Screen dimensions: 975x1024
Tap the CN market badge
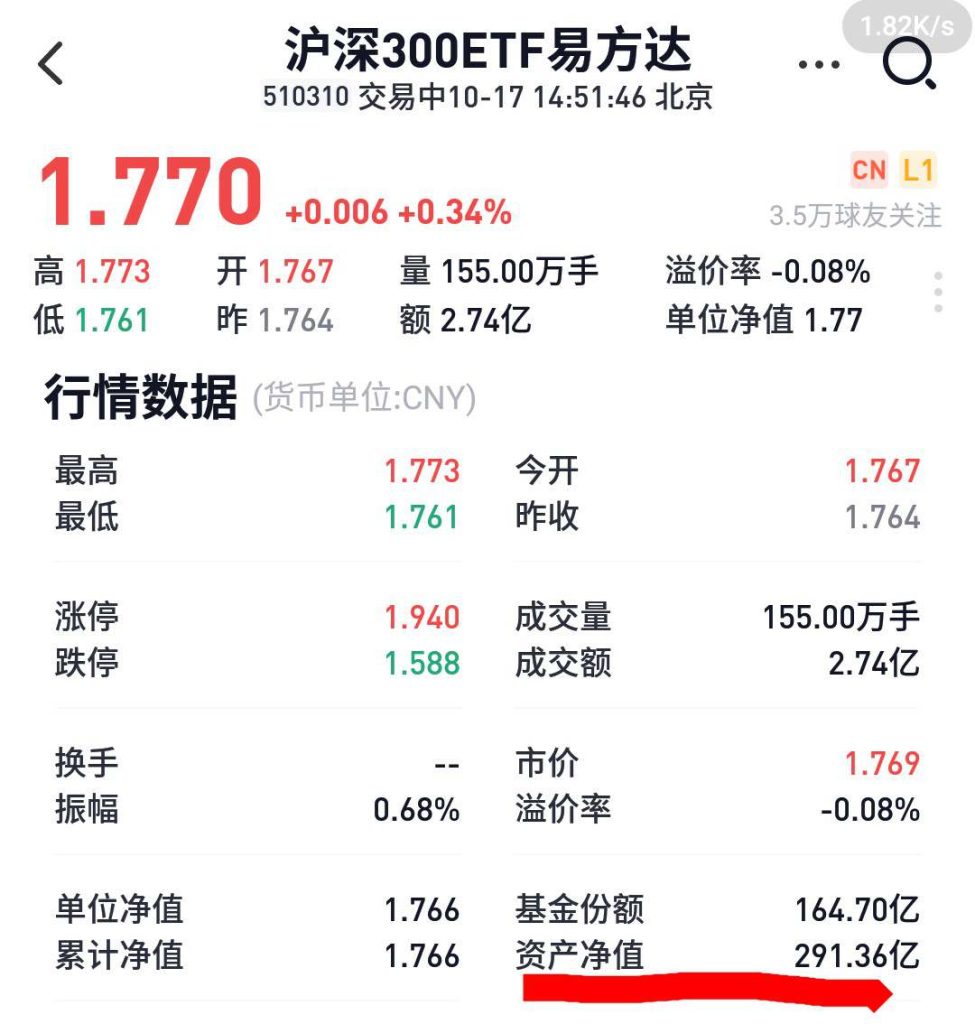pos(869,170)
